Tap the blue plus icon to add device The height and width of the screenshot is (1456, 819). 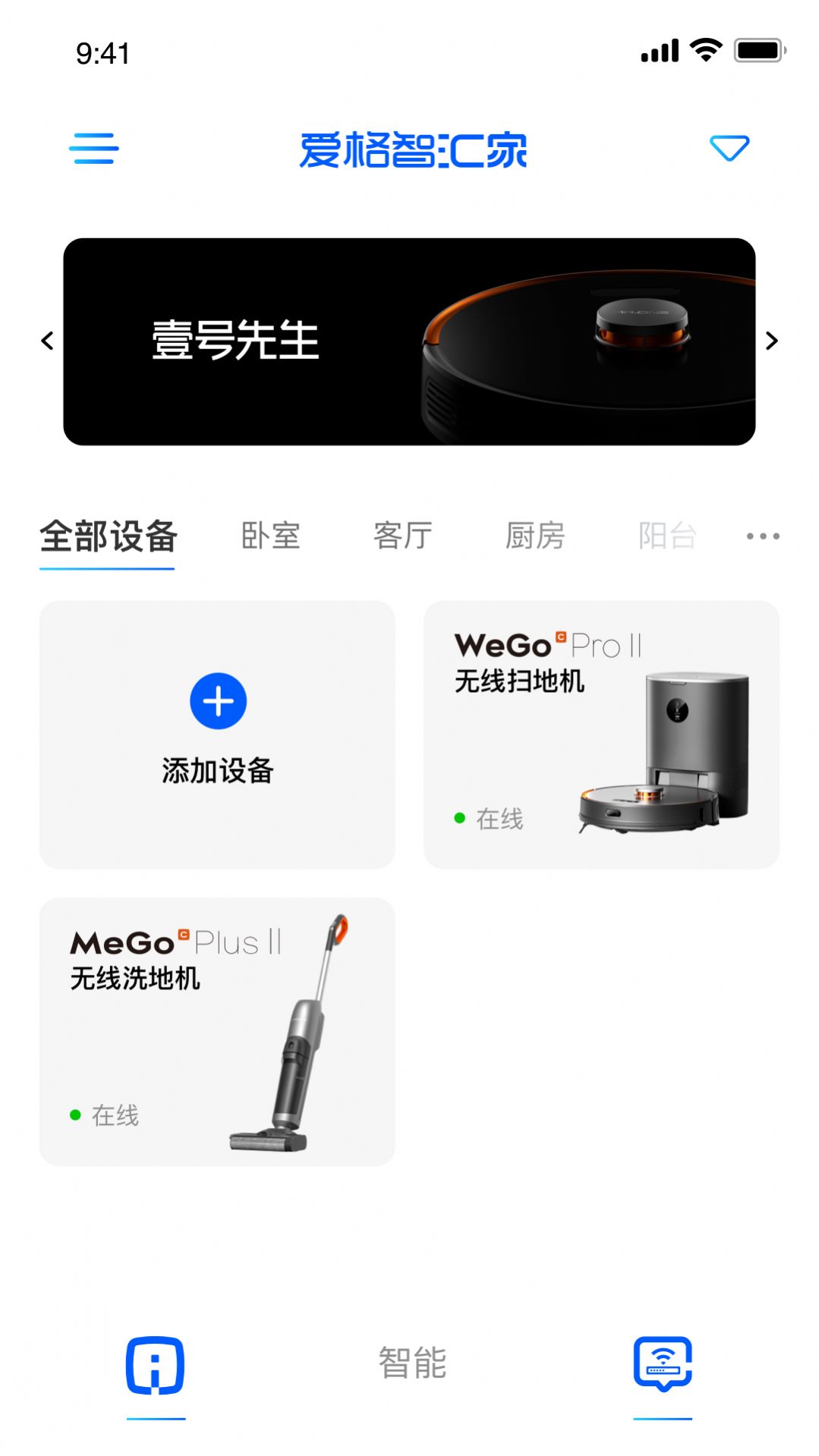point(218,702)
